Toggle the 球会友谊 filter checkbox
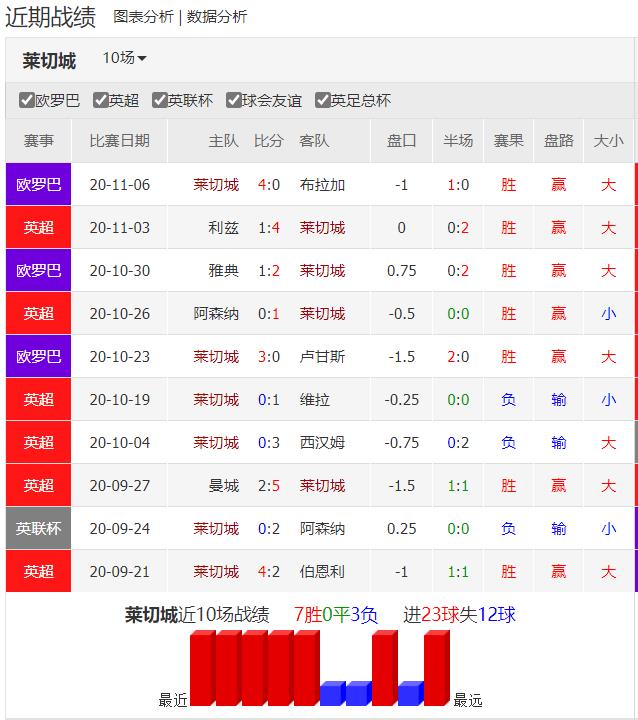 (235, 100)
